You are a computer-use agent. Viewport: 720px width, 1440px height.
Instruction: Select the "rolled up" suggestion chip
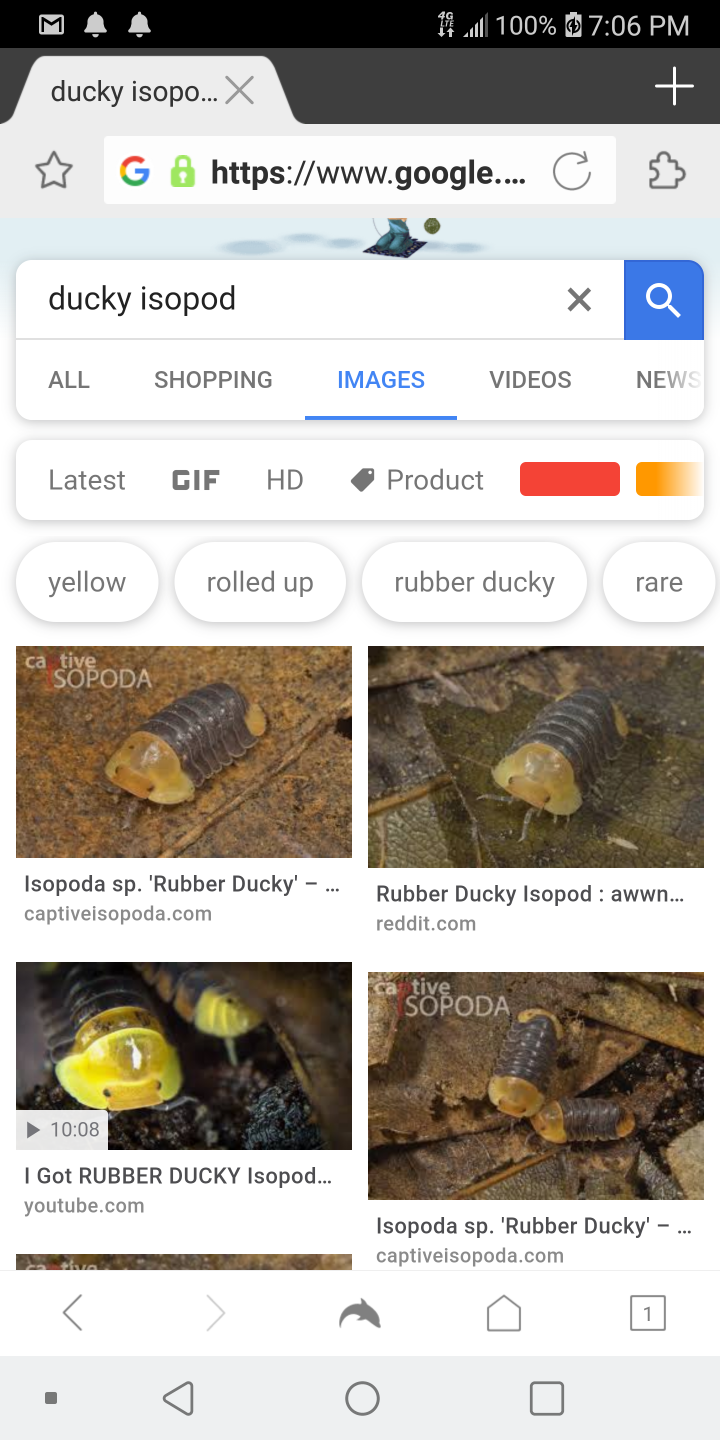260,582
